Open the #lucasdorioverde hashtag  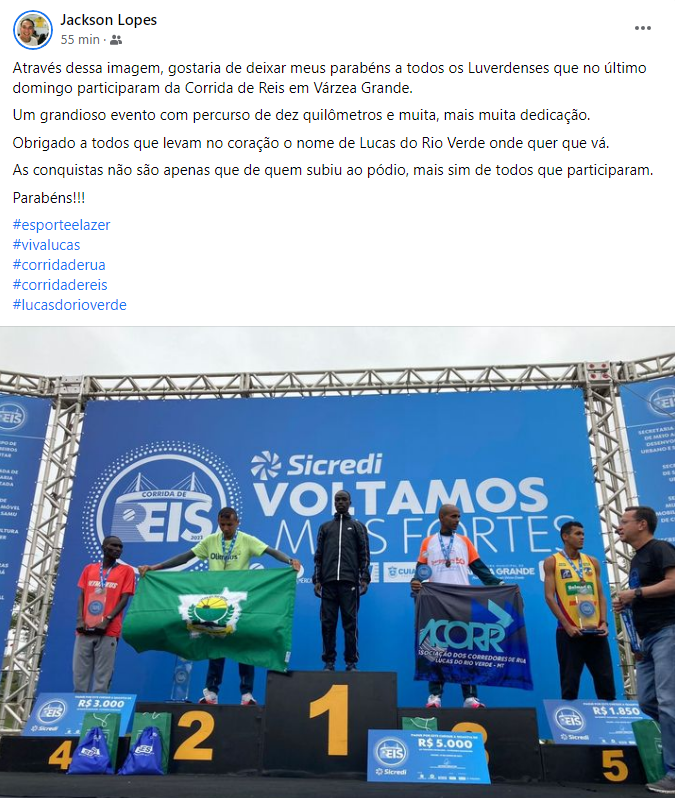(69, 305)
